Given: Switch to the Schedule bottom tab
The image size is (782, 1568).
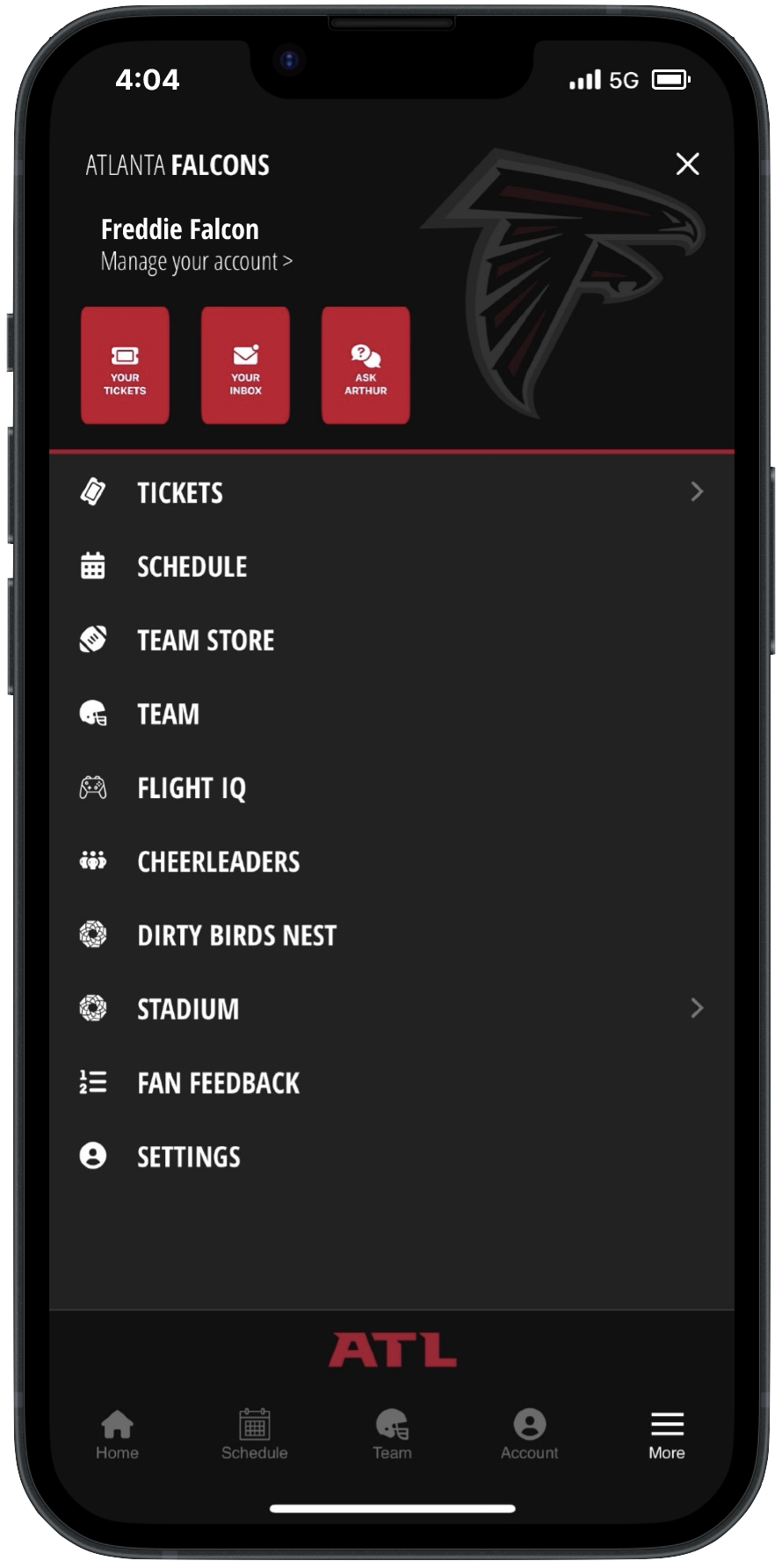Looking at the screenshot, I should (255, 1434).
